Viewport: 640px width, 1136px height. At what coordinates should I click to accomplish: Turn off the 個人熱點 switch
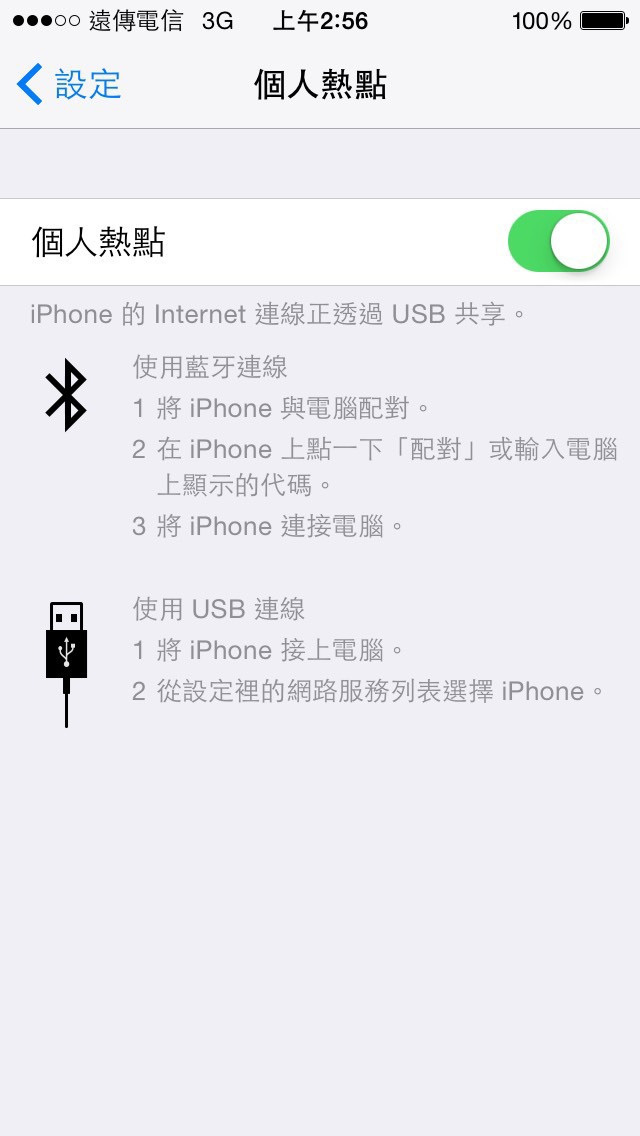coord(558,242)
